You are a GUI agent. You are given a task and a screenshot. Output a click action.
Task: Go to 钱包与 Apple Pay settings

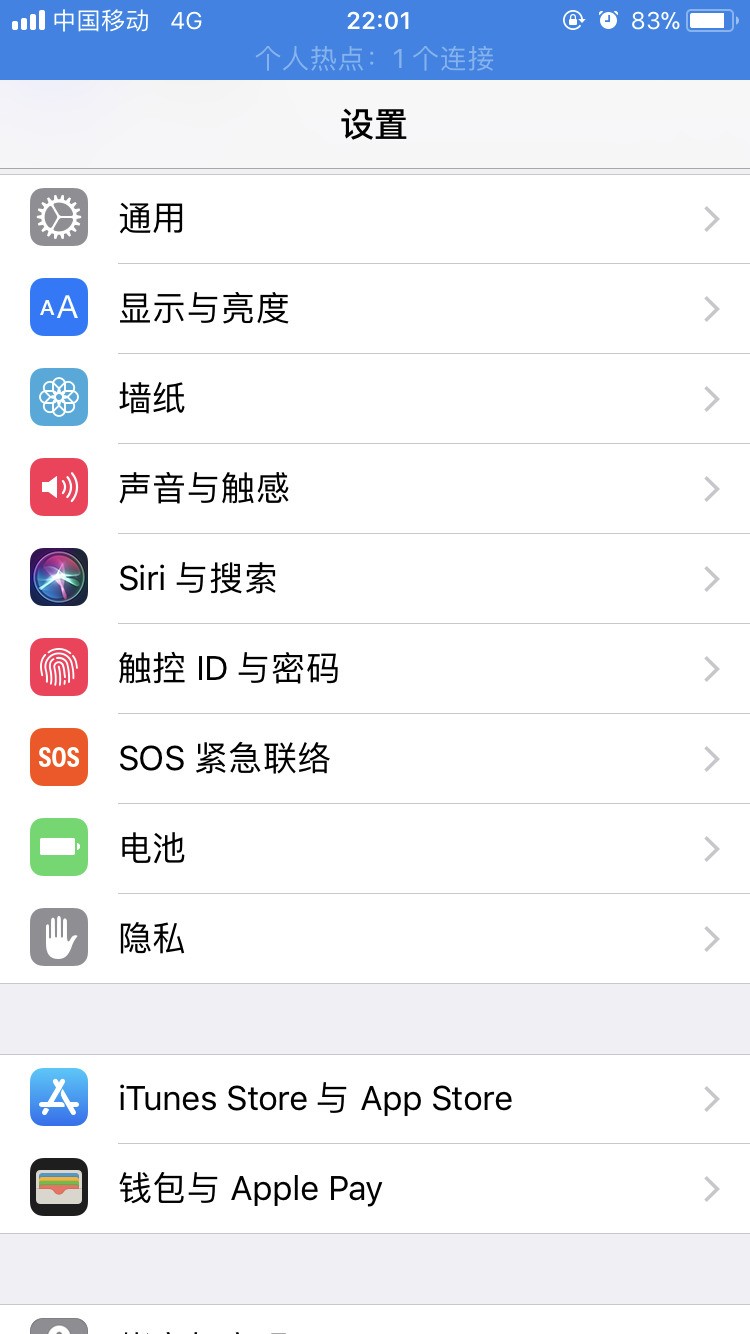(375, 1189)
